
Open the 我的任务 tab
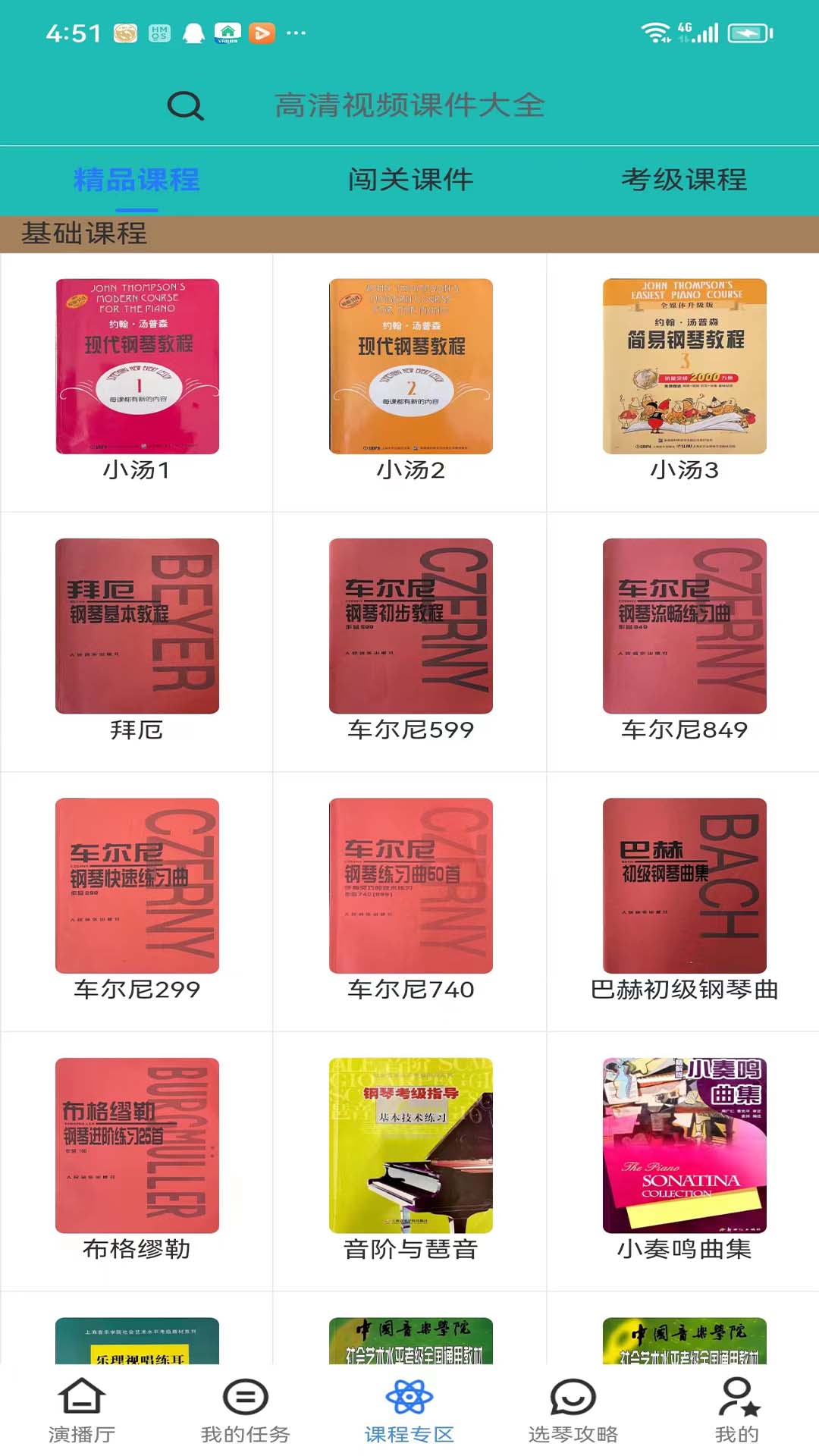pos(246,1410)
